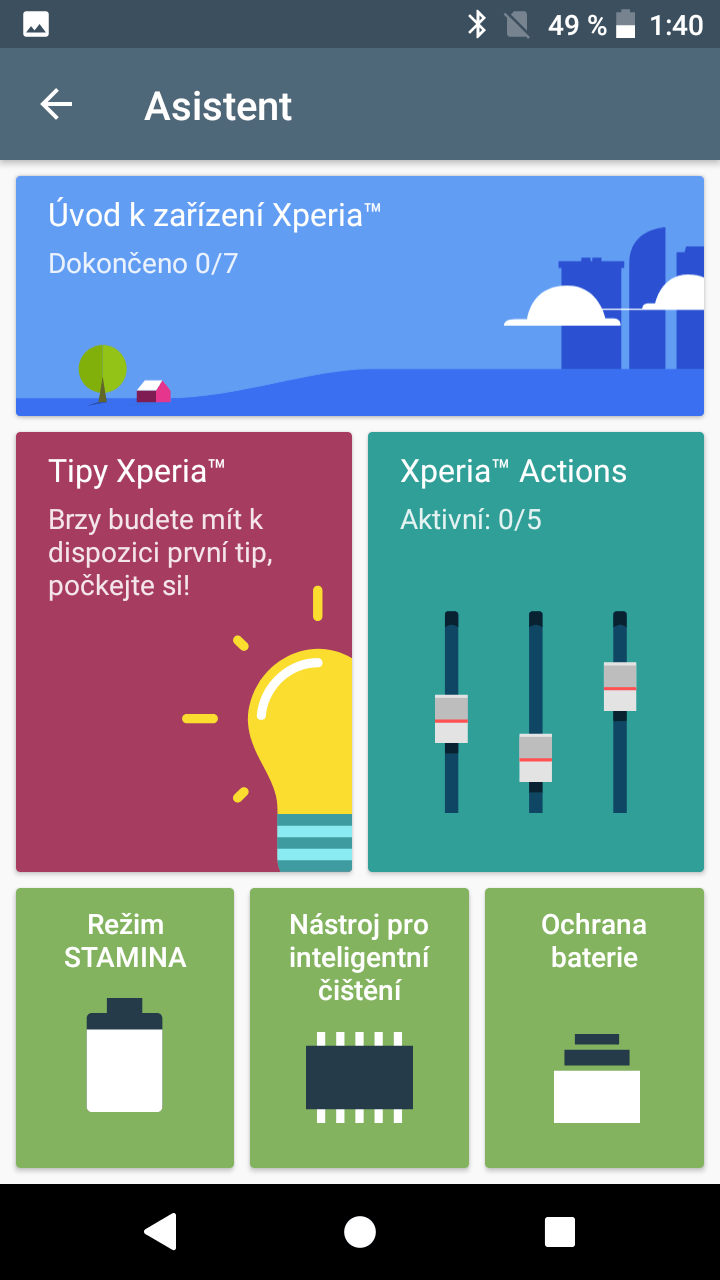Screen dimensions: 720x1280
Task: Open Nástroj pro inteligentní čištění tile
Action: 359,1028
